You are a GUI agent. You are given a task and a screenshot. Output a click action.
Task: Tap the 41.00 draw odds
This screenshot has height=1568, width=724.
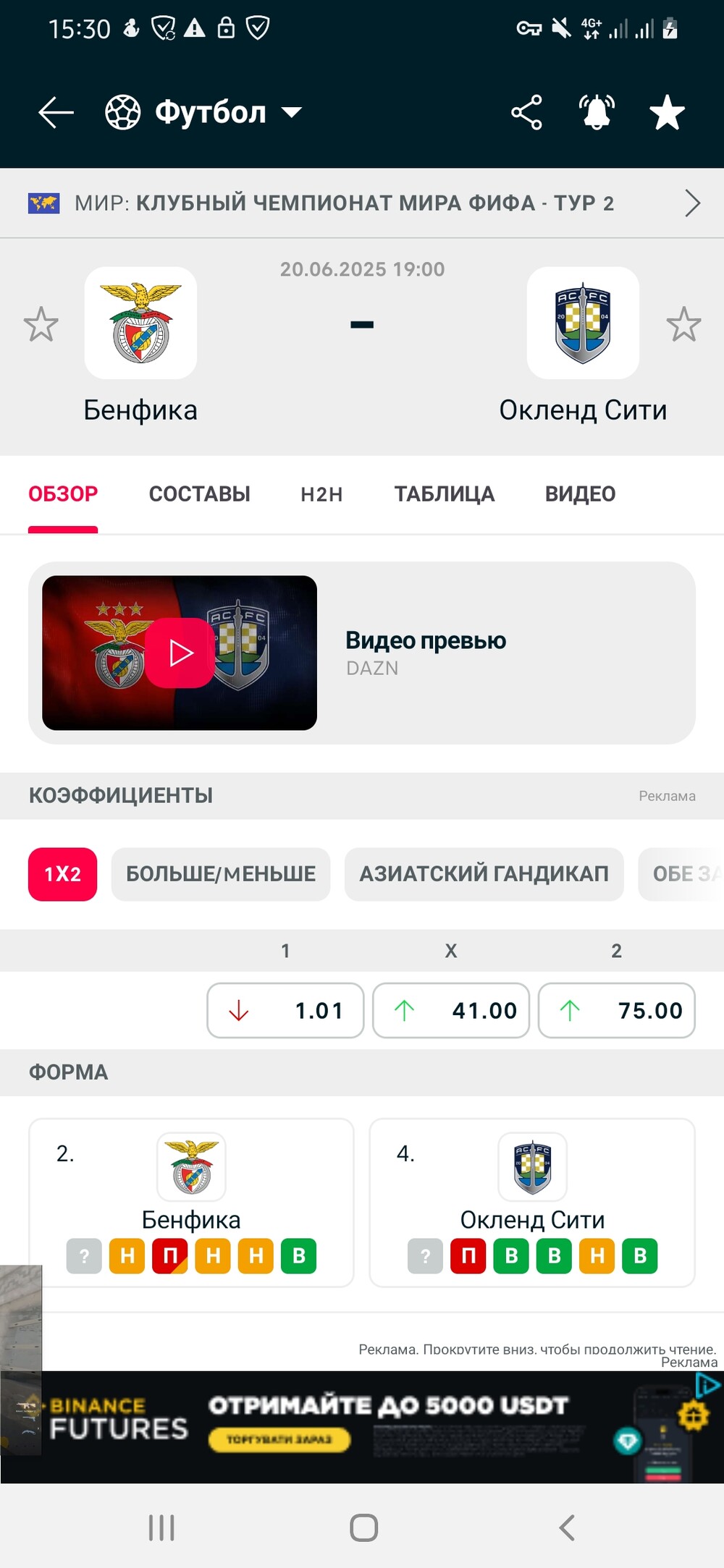(451, 1011)
